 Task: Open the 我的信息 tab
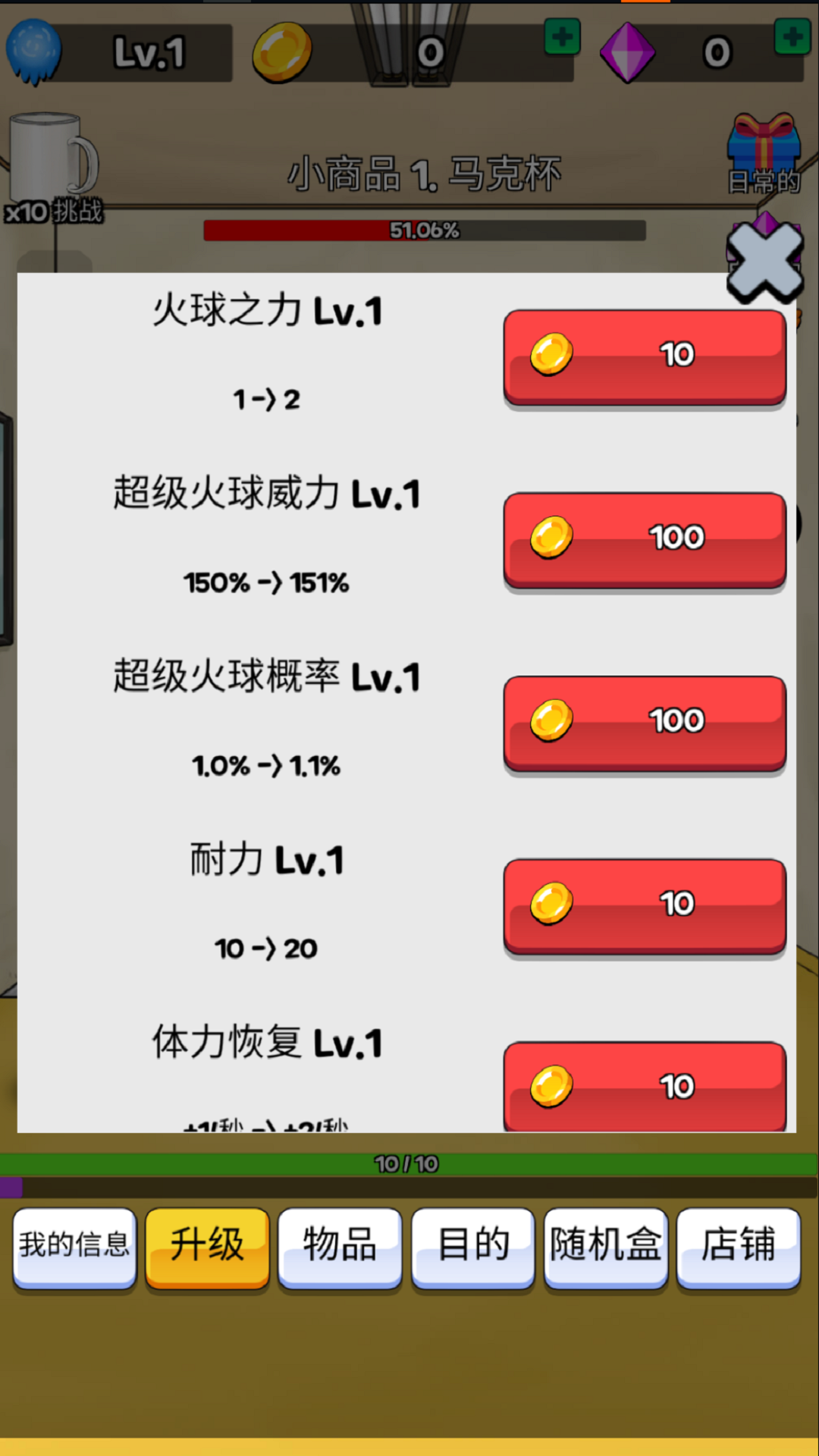pos(74,1246)
